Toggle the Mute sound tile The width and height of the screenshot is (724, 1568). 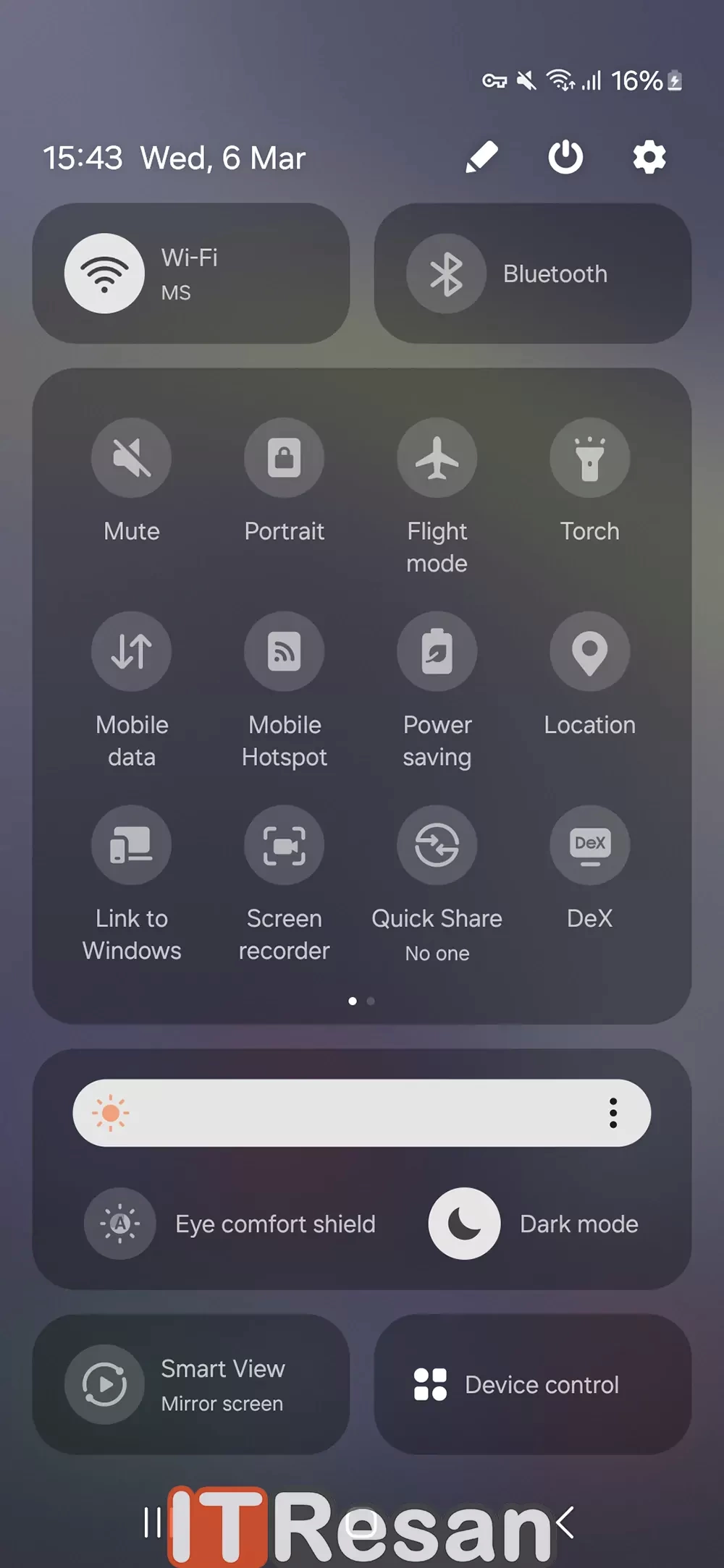[x=131, y=457]
